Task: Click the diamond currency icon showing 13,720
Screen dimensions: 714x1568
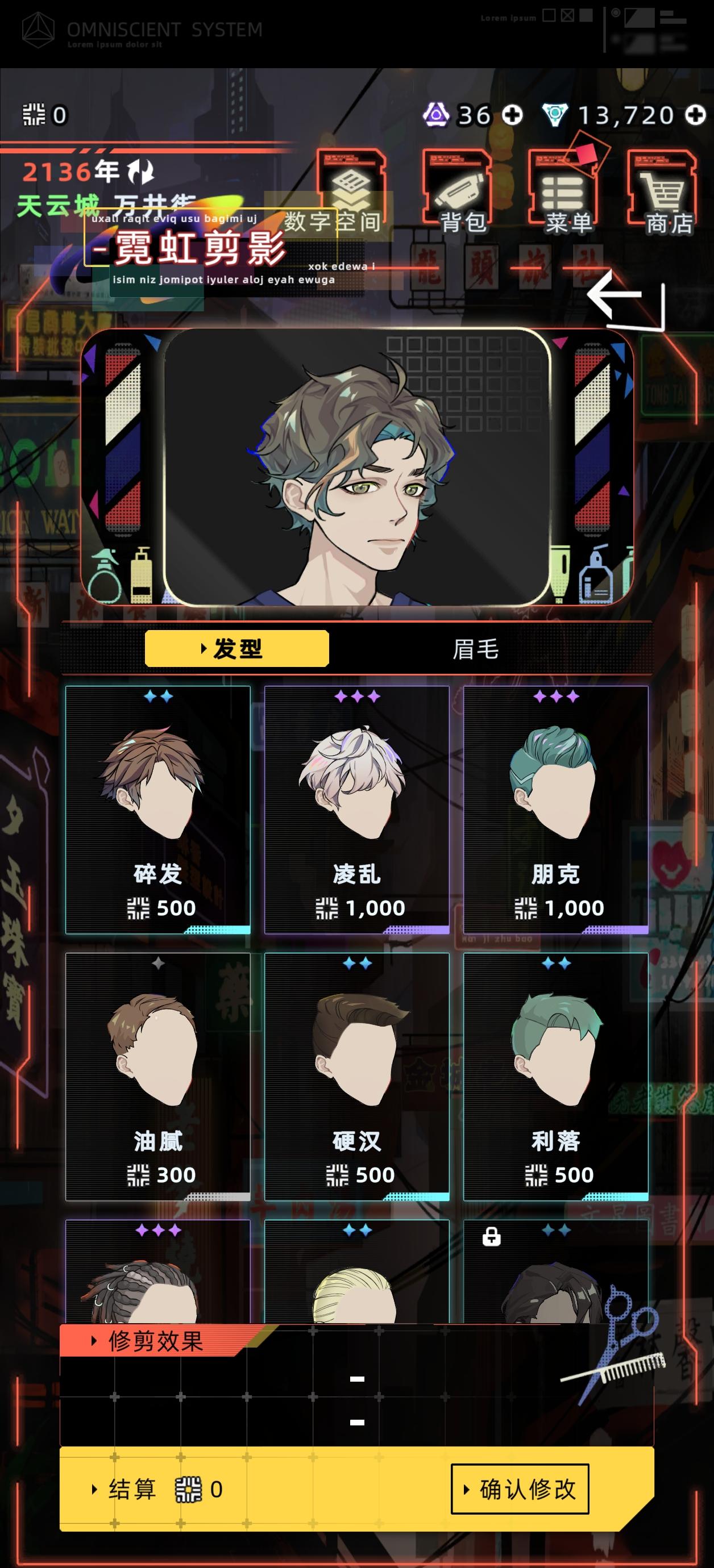Action: coord(555,113)
